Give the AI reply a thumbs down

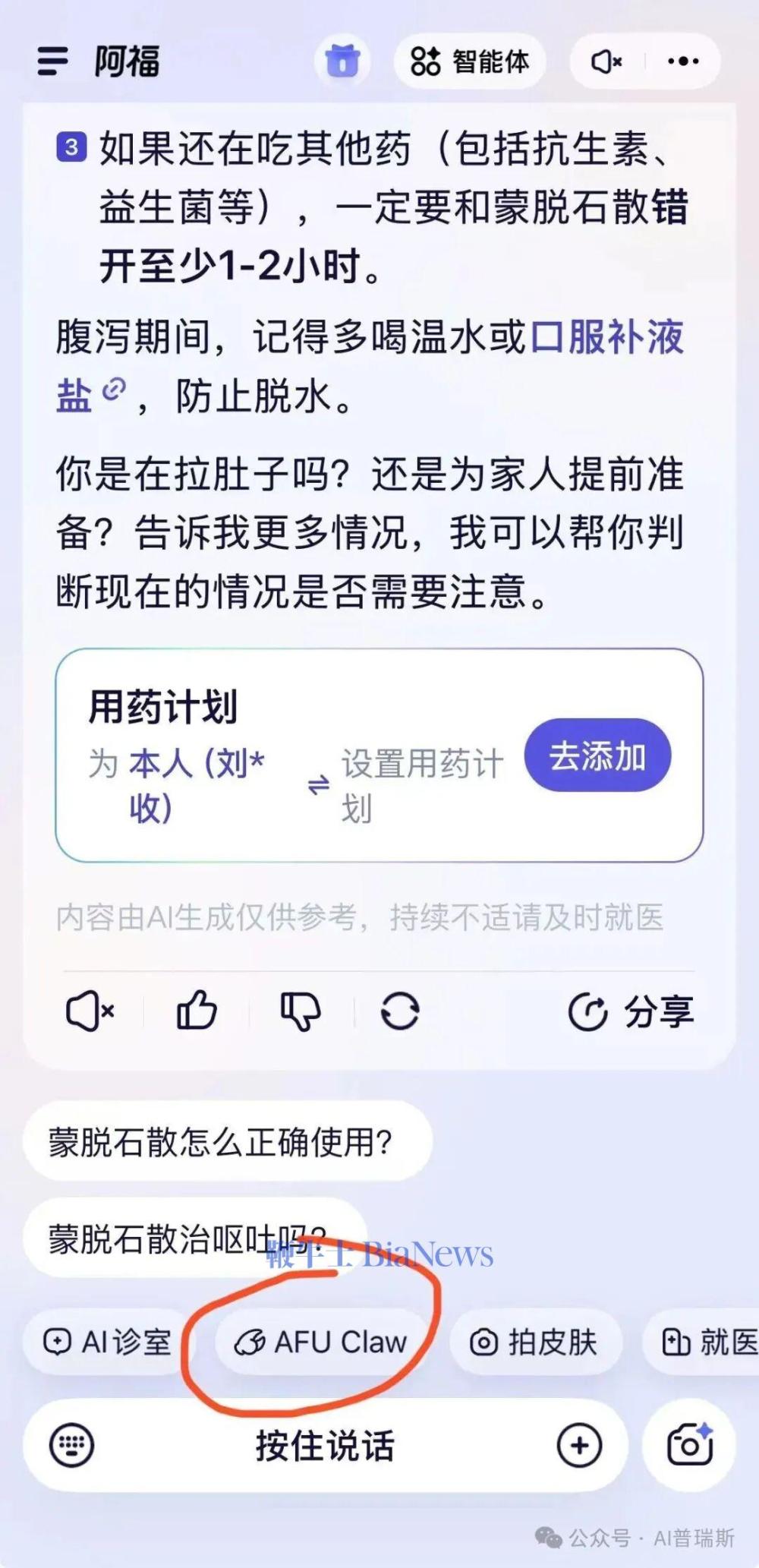click(299, 1010)
